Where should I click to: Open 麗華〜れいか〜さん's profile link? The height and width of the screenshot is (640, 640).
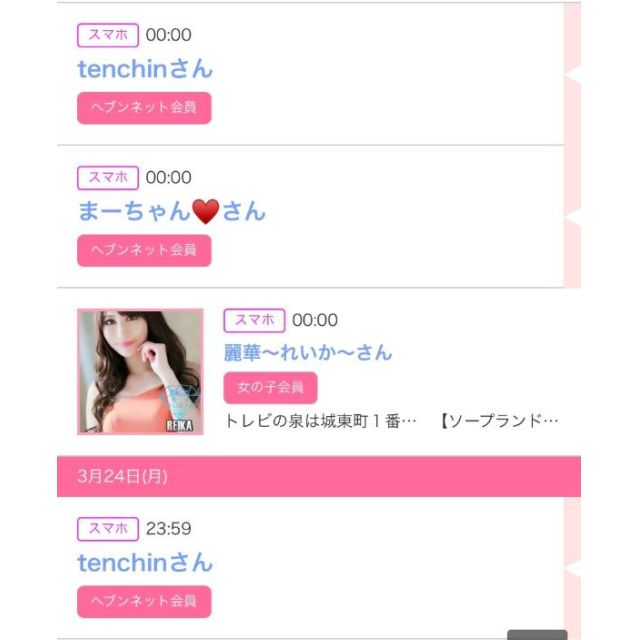tap(308, 352)
